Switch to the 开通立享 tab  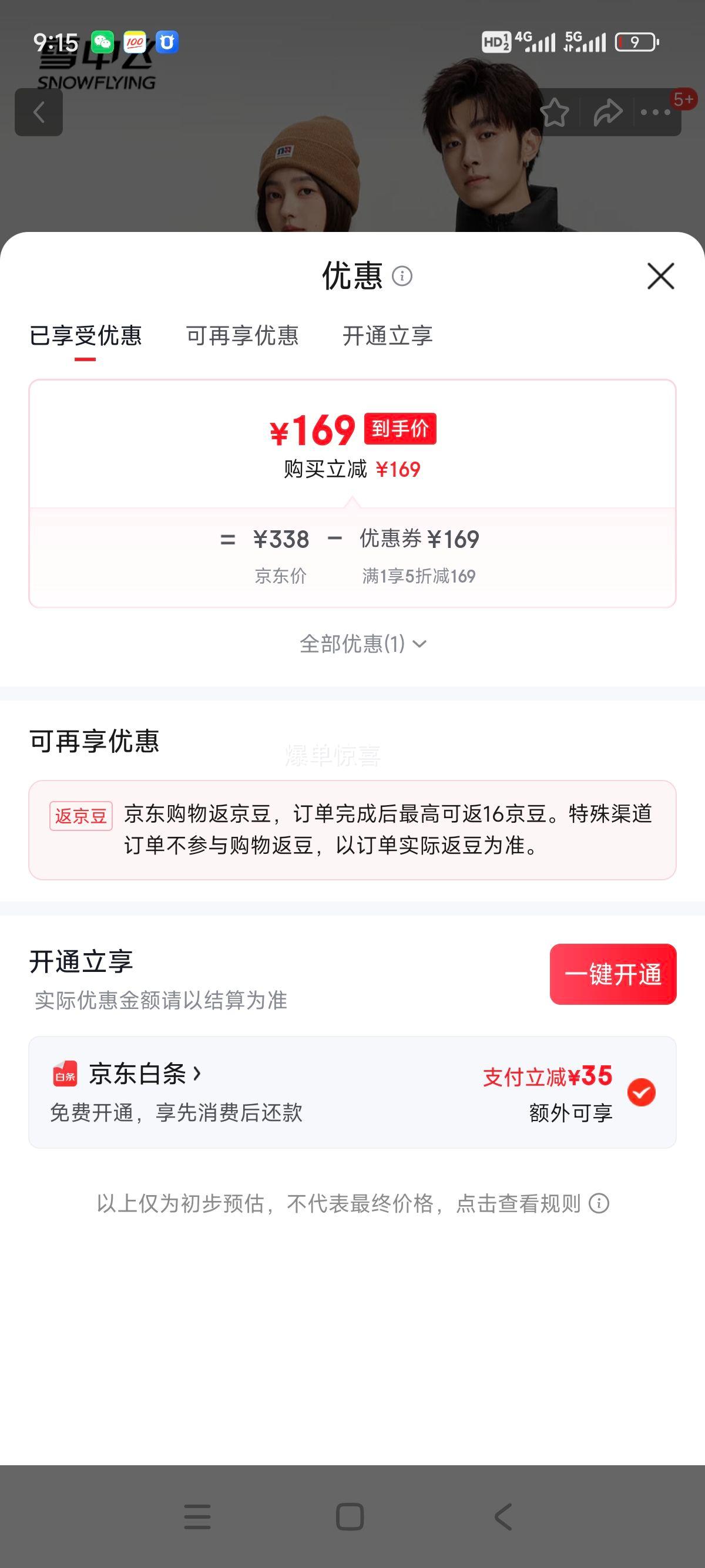pos(389,337)
